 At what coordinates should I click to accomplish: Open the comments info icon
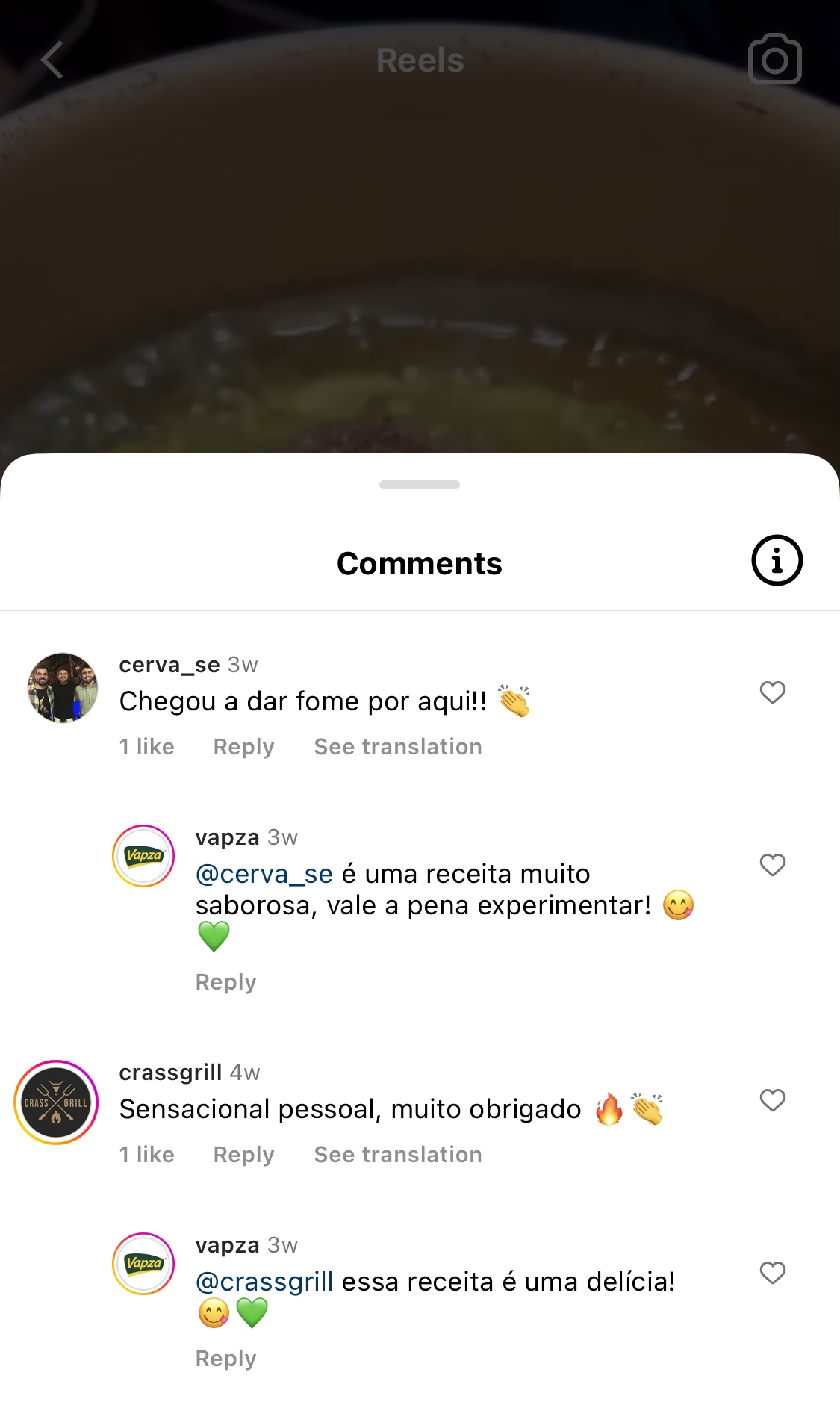tap(777, 560)
